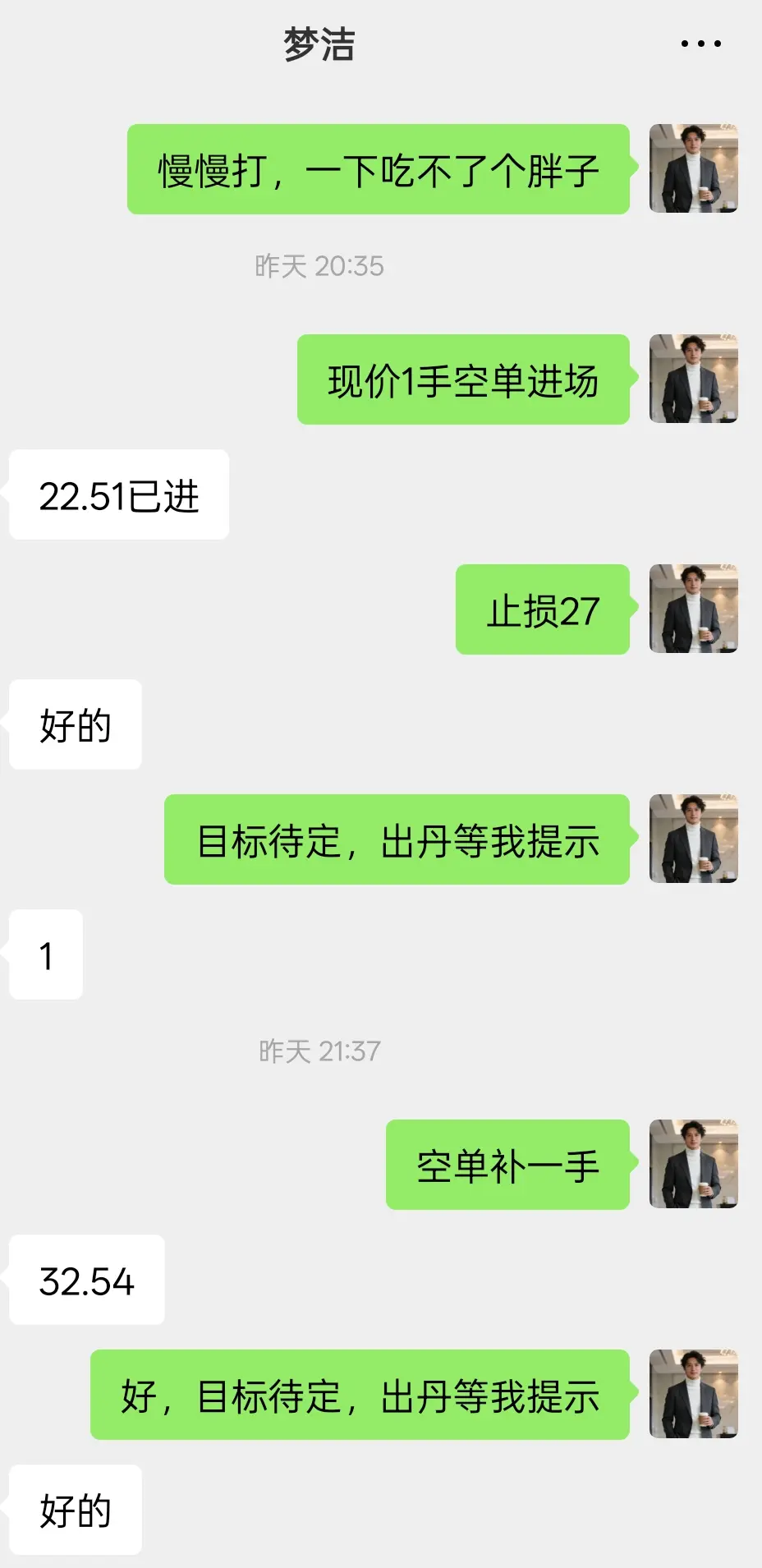Viewport: 762px width, 1568px height.
Task: Click the avatar next to '止损27' message
Action: (x=694, y=610)
